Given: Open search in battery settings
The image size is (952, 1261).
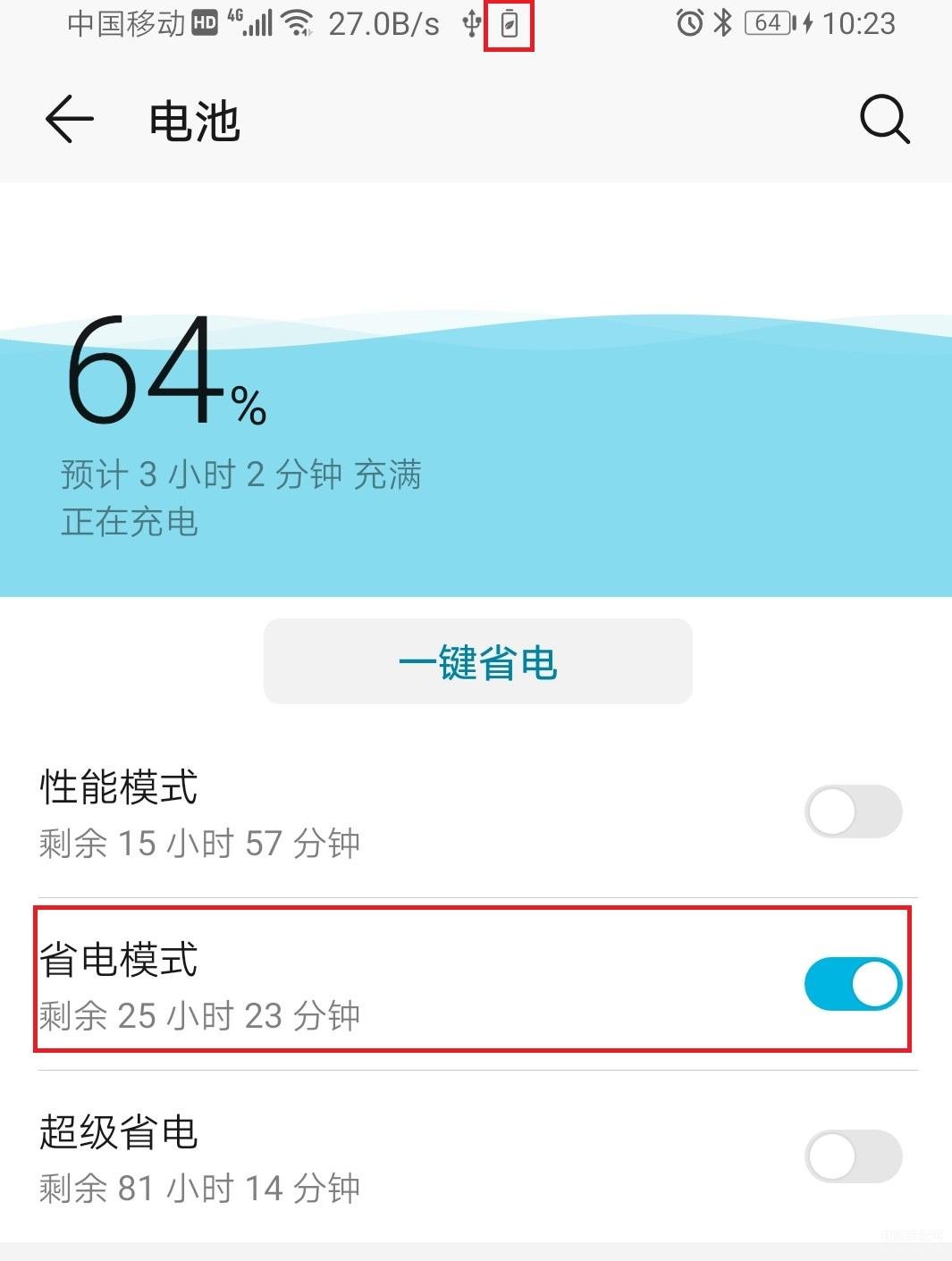Looking at the screenshot, I should pos(884,120).
